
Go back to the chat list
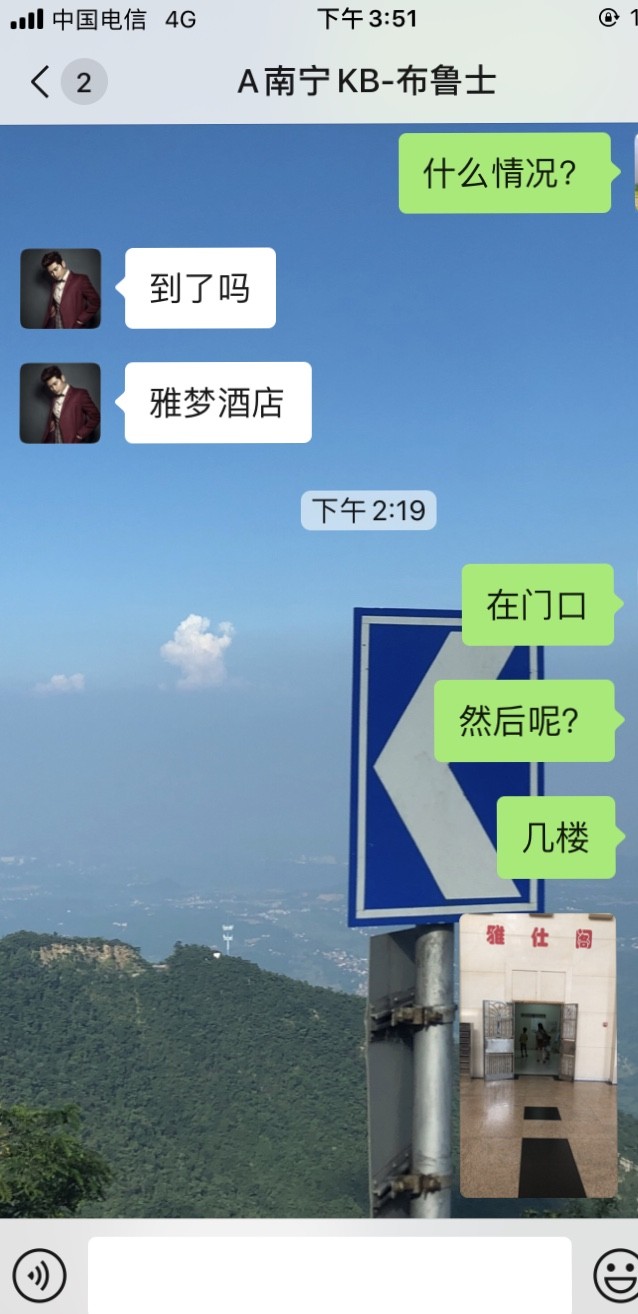(x=40, y=82)
